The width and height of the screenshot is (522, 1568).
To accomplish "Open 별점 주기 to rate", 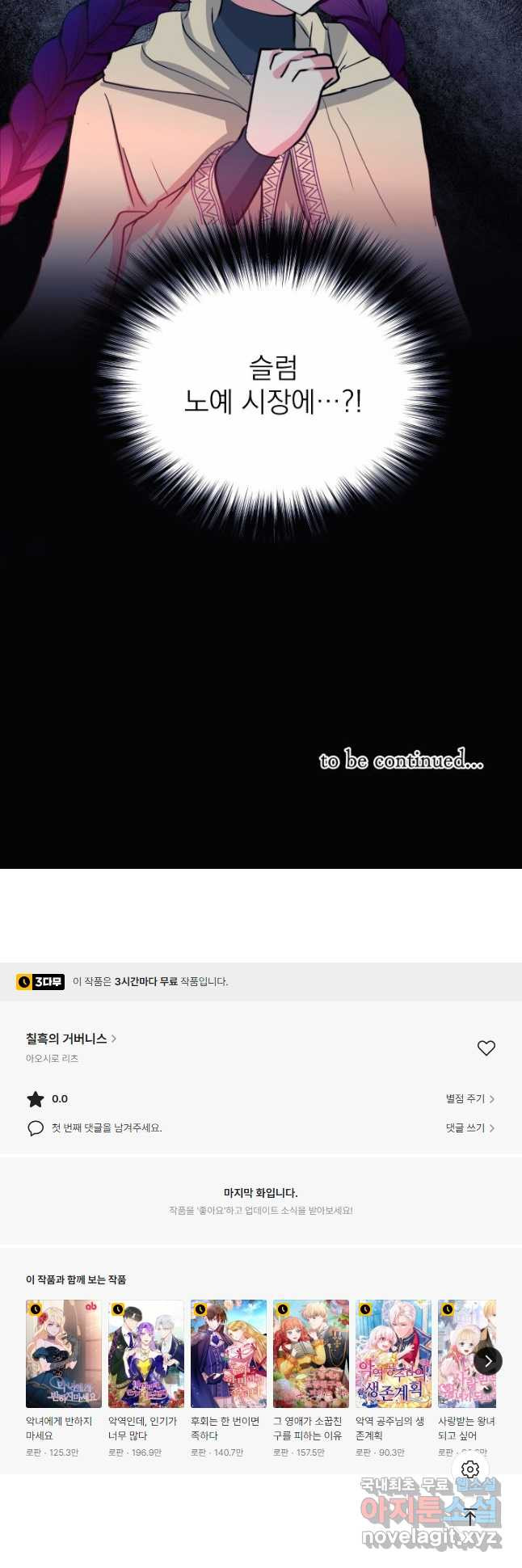I will tap(469, 1098).
